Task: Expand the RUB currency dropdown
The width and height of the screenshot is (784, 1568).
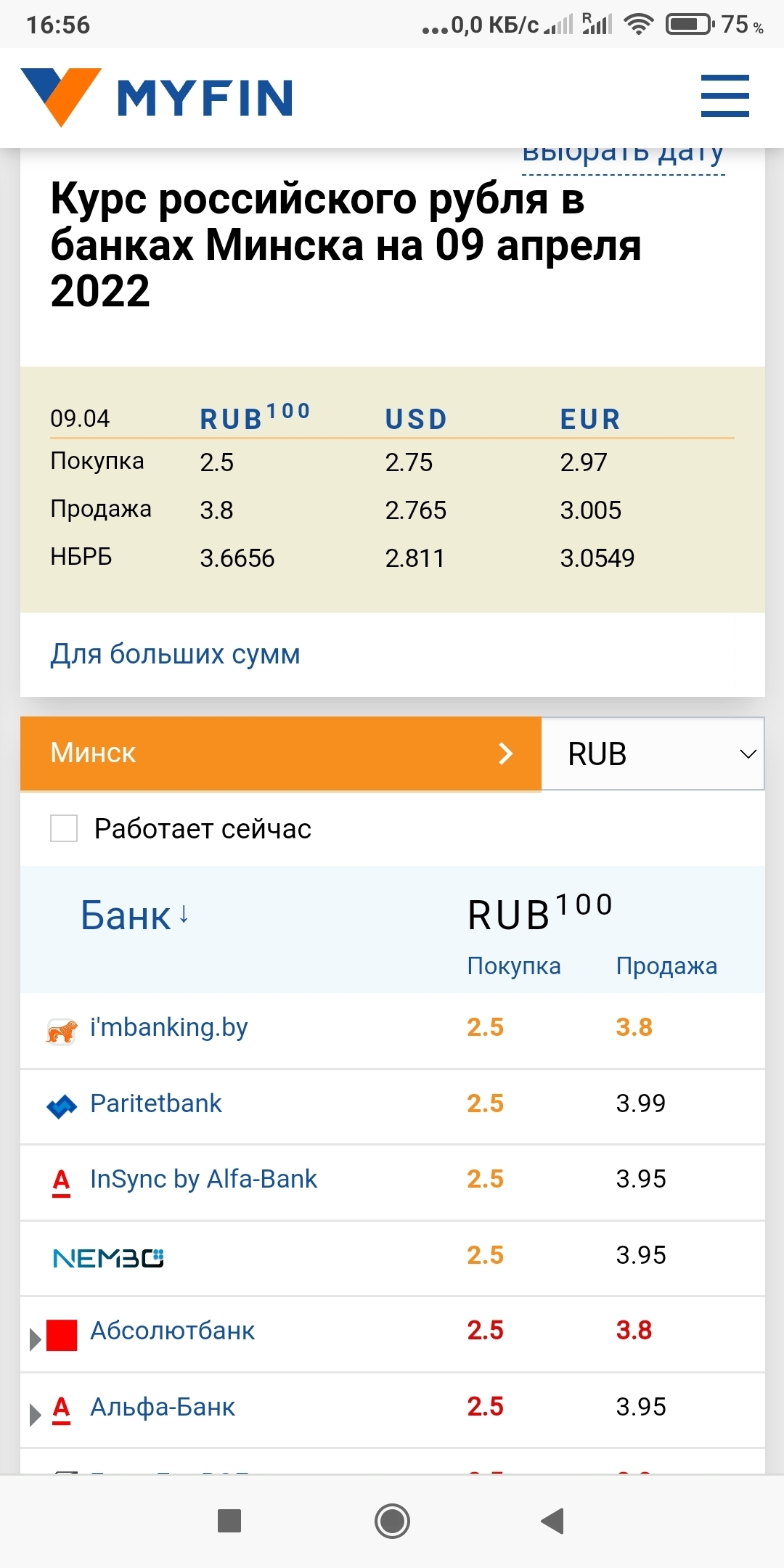Action: [653, 754]
